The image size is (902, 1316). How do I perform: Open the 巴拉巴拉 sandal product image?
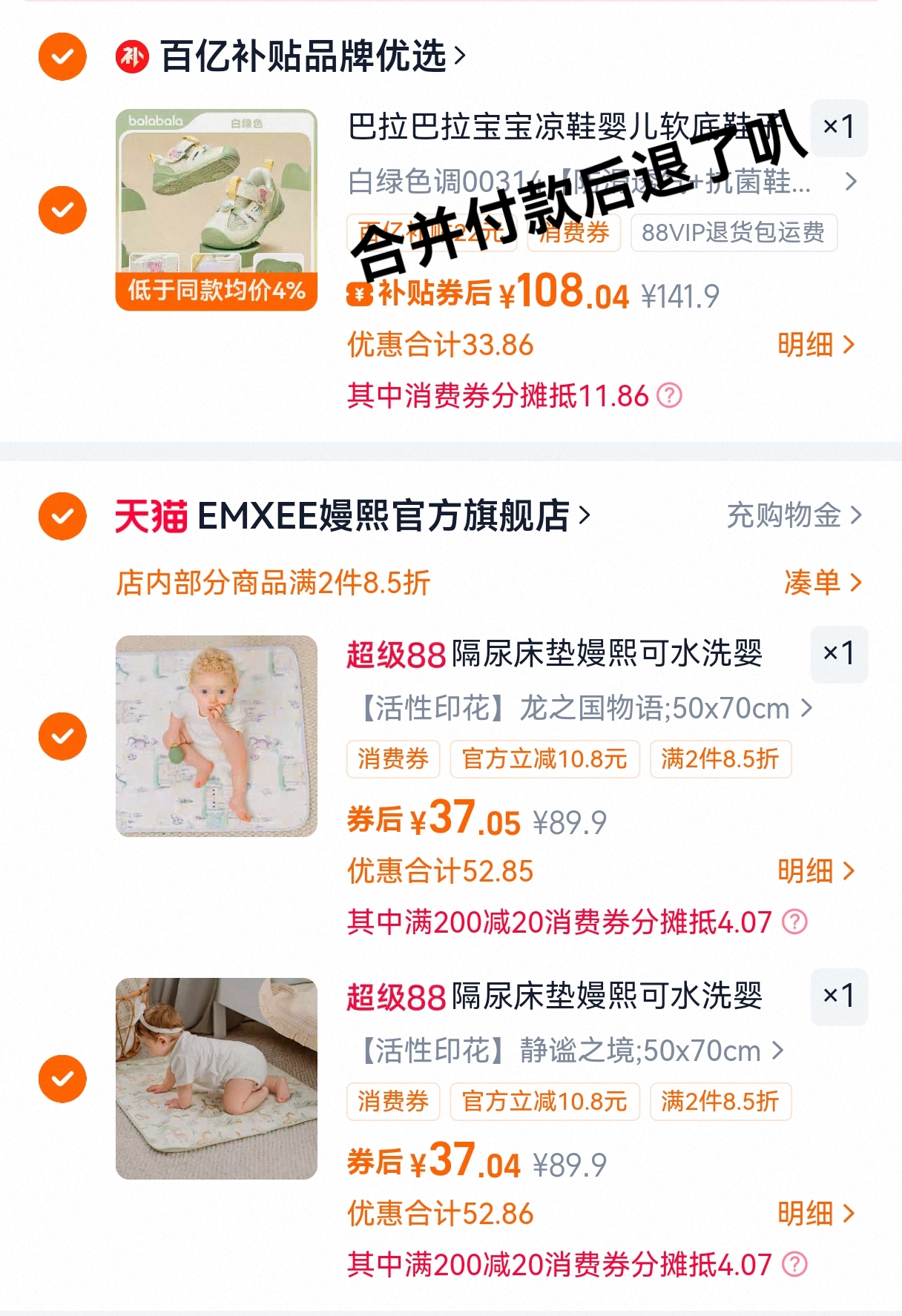[x=216, y=210]
